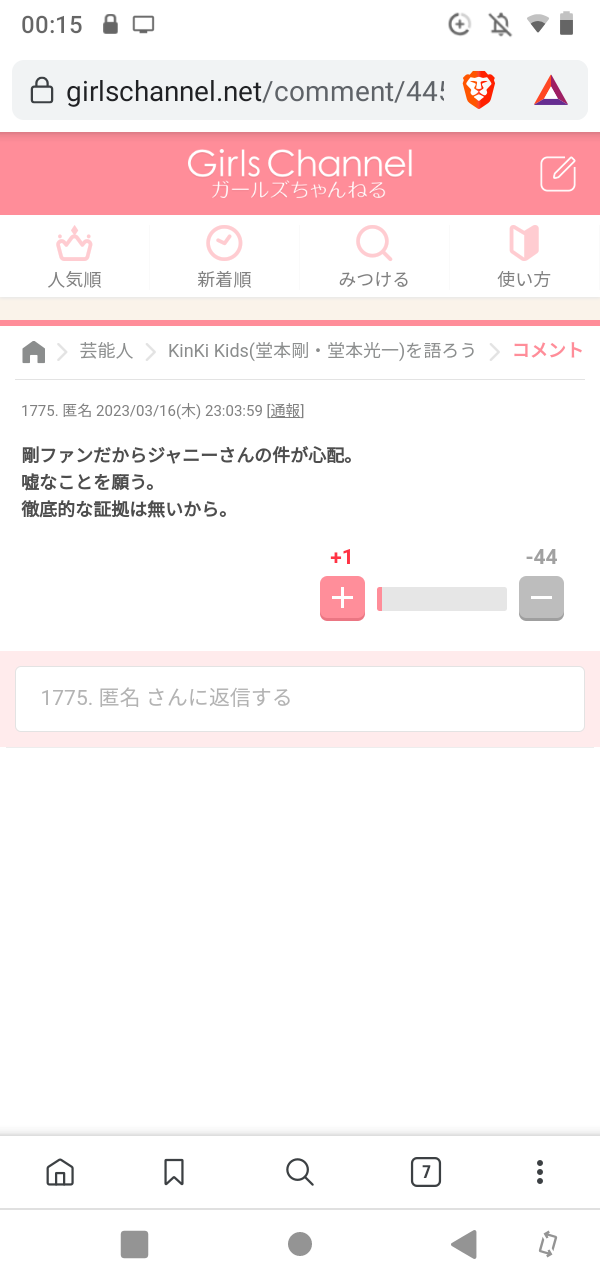Switch to the 新着順 newest tab
Viewport: 600px width, 1280px height.
(224, 257)
